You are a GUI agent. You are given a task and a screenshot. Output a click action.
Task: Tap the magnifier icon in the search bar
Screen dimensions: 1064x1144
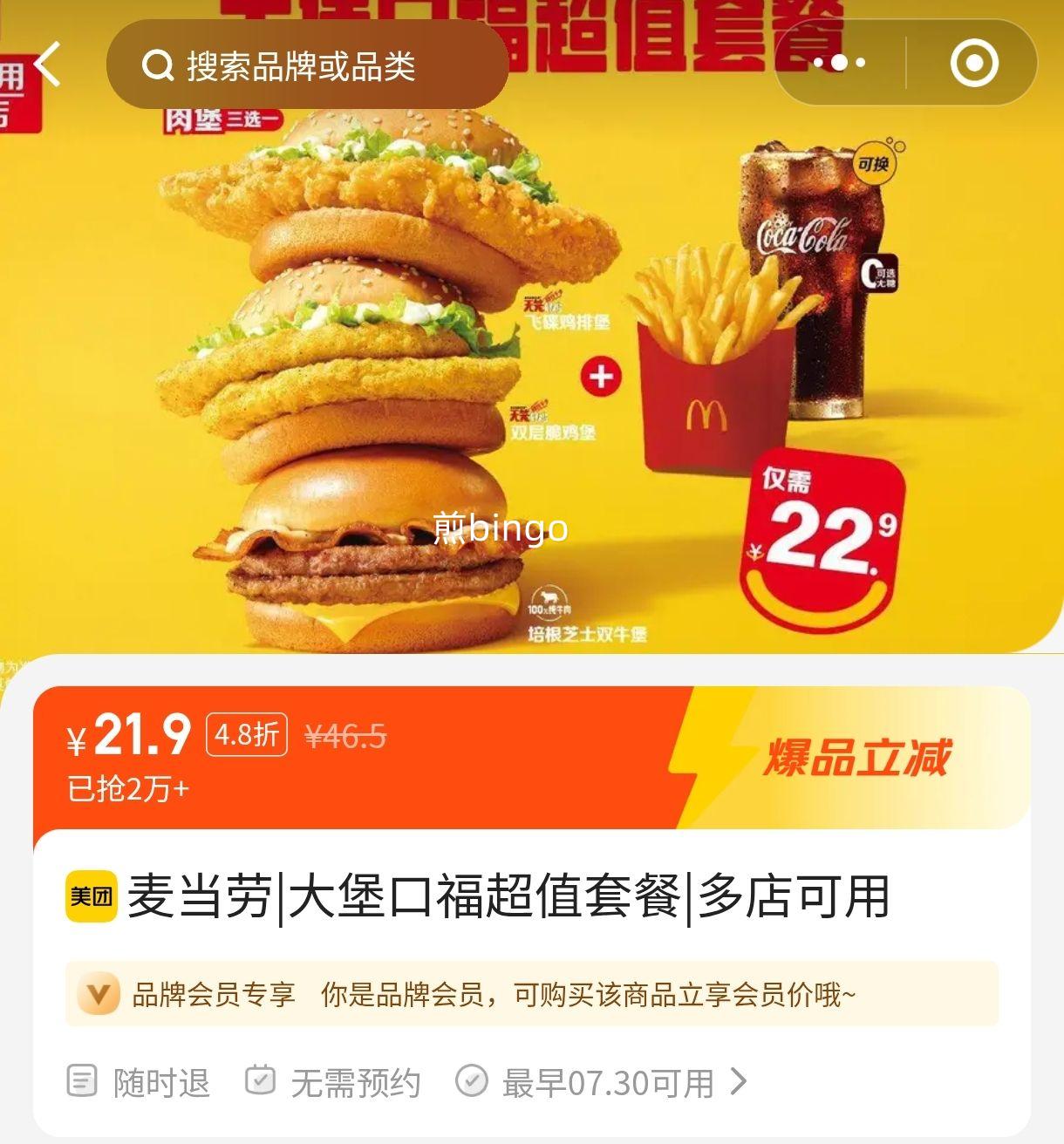point(157,64)
